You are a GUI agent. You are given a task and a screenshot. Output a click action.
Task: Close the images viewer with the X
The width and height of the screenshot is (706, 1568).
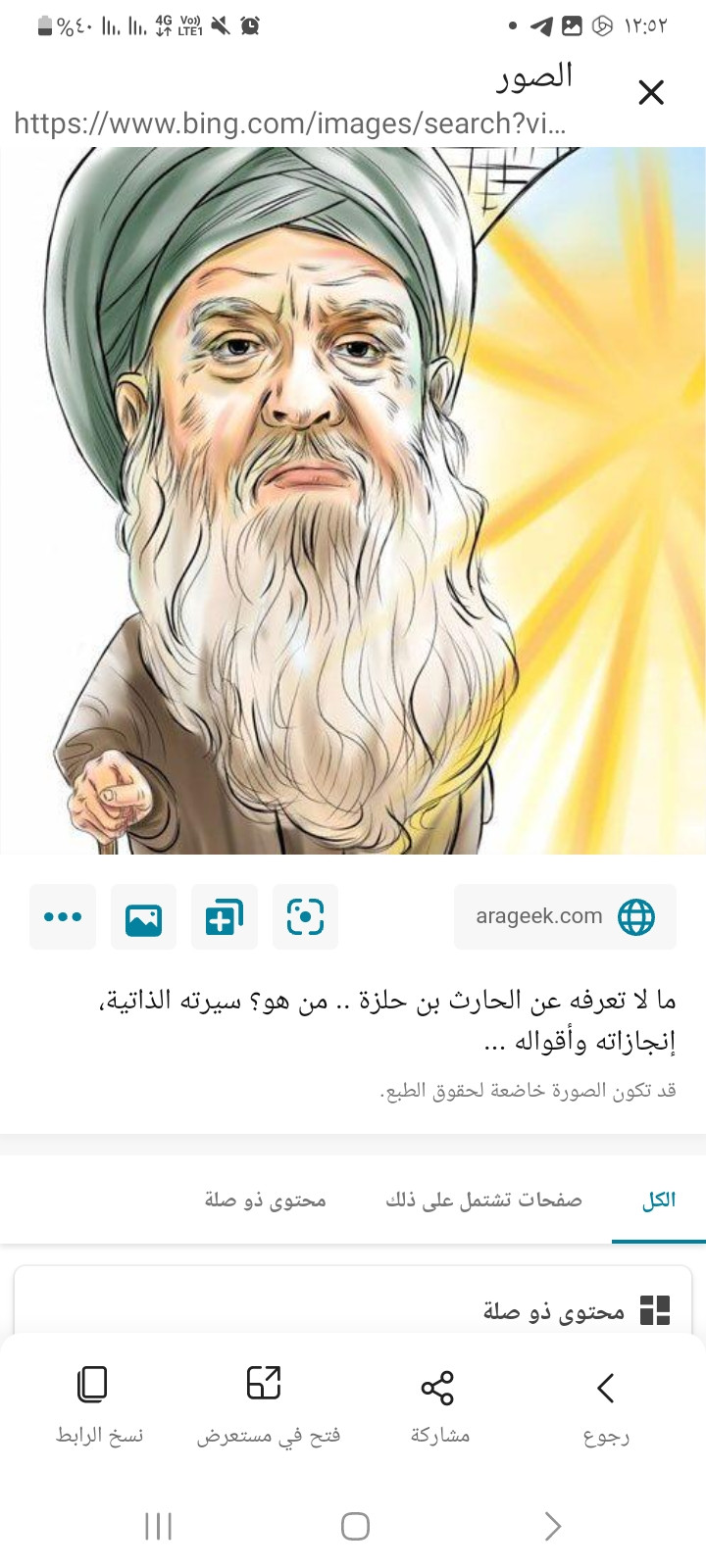pyautogui.click(x=651, y=93)
